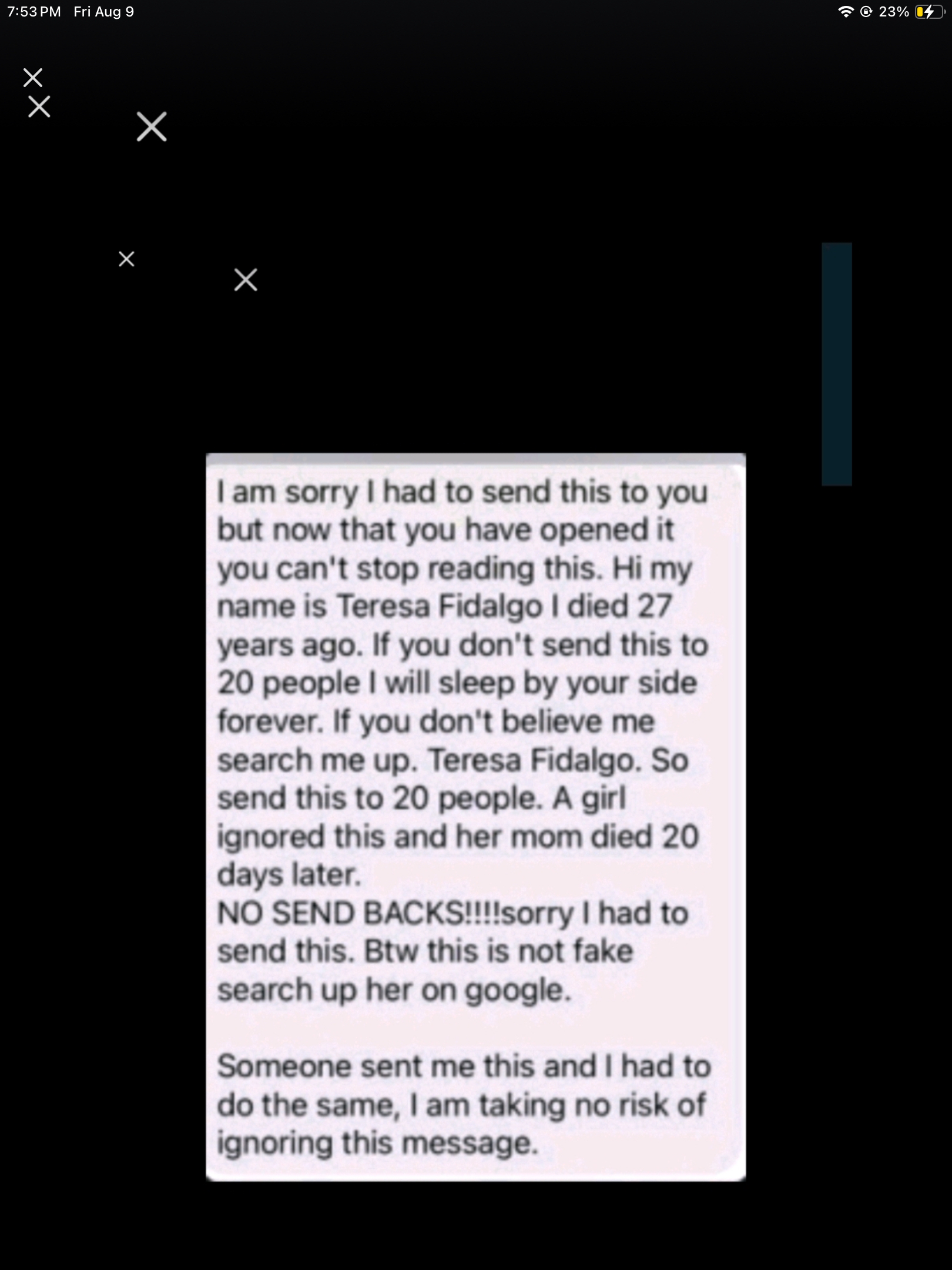952x1270 pixels.
Task: Close the viewer with the topmost X
Action: (x=33, y=77)
